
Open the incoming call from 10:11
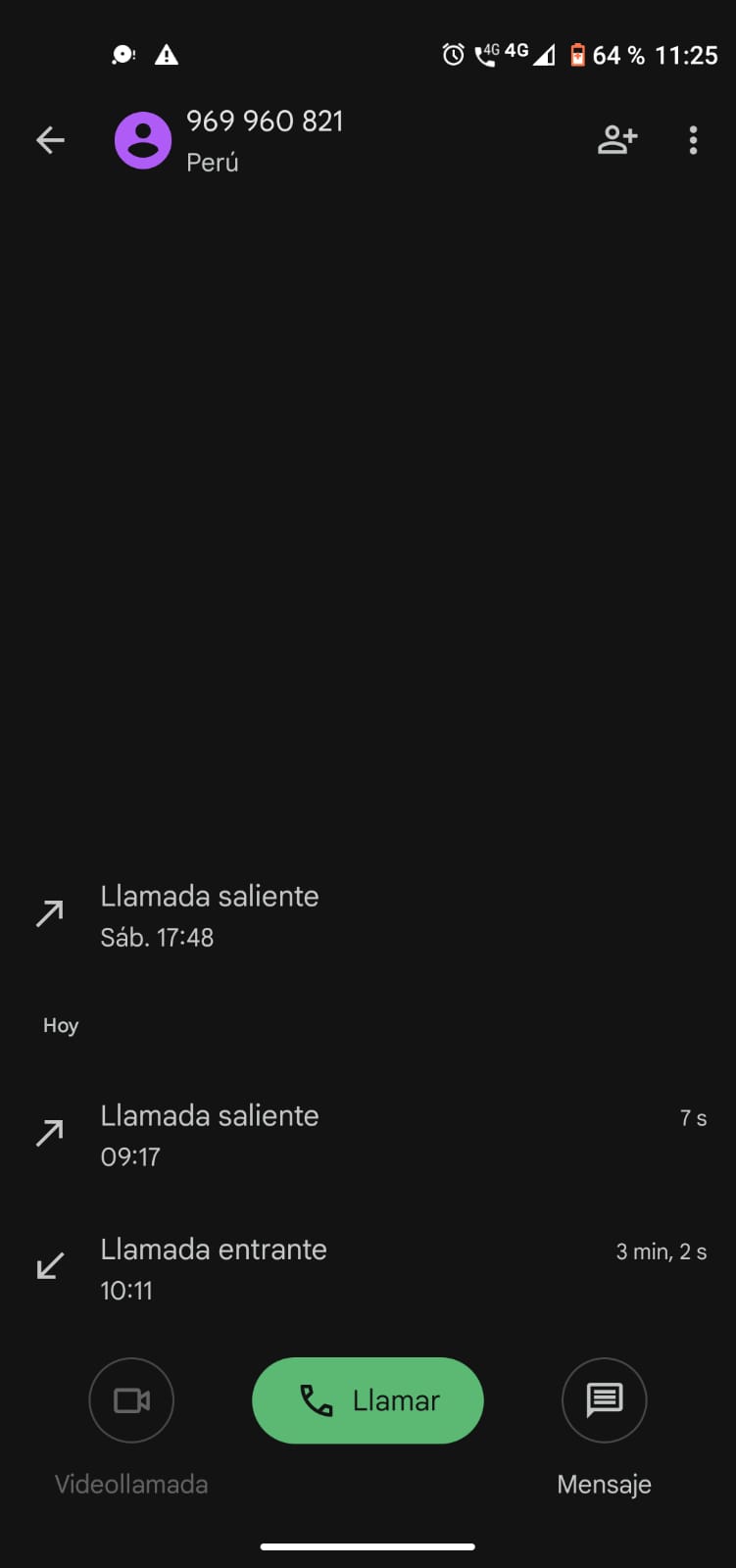[x=368, y=1268]
